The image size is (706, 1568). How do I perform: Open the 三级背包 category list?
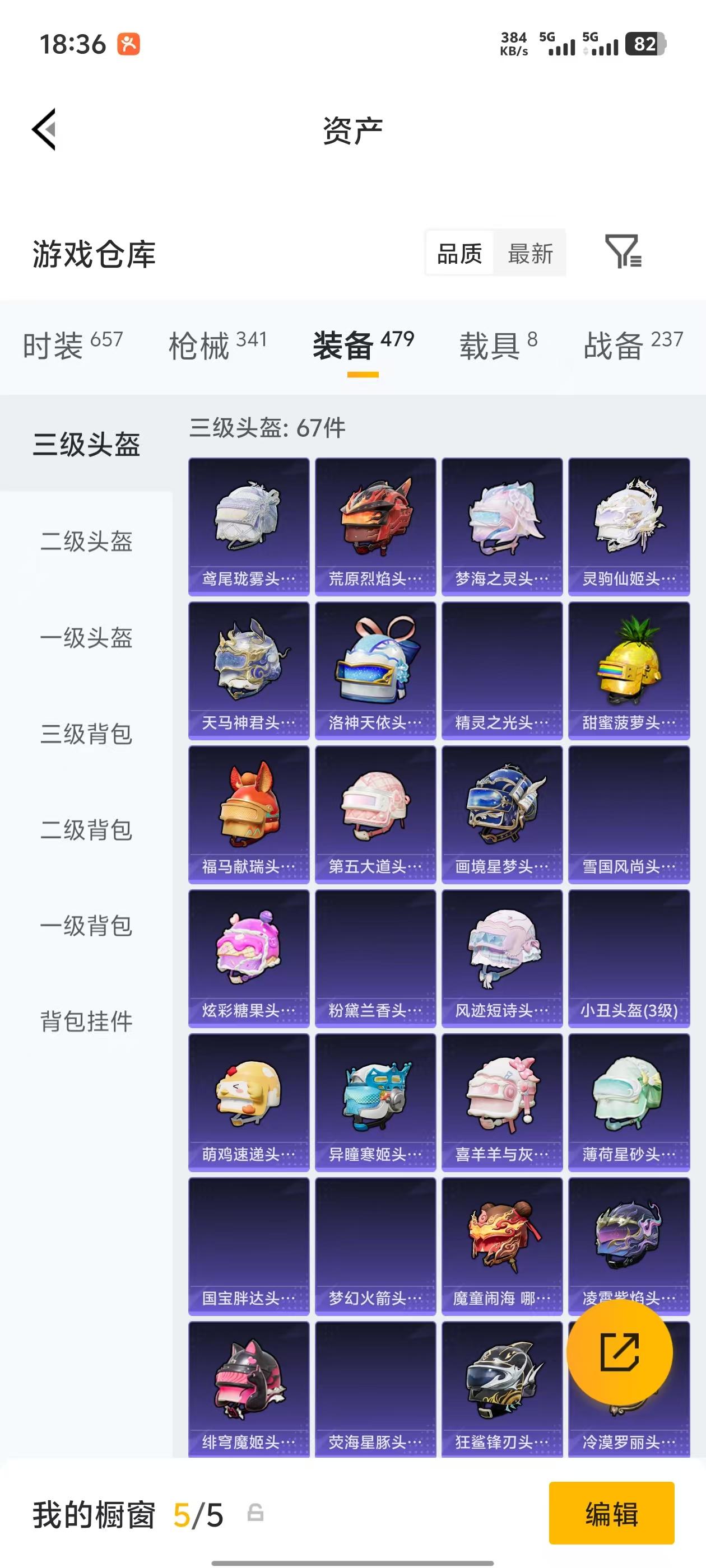86,735
